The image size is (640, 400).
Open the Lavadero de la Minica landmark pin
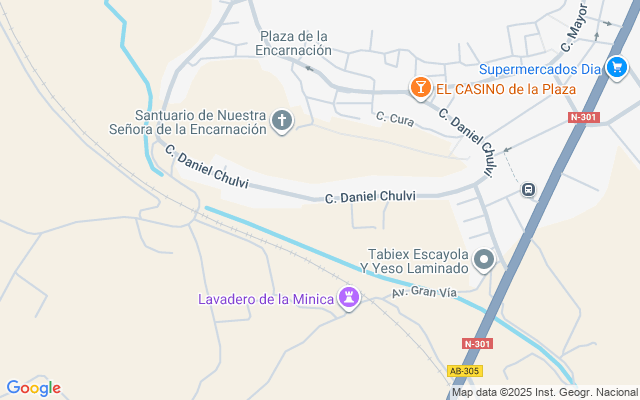(349, 298)
